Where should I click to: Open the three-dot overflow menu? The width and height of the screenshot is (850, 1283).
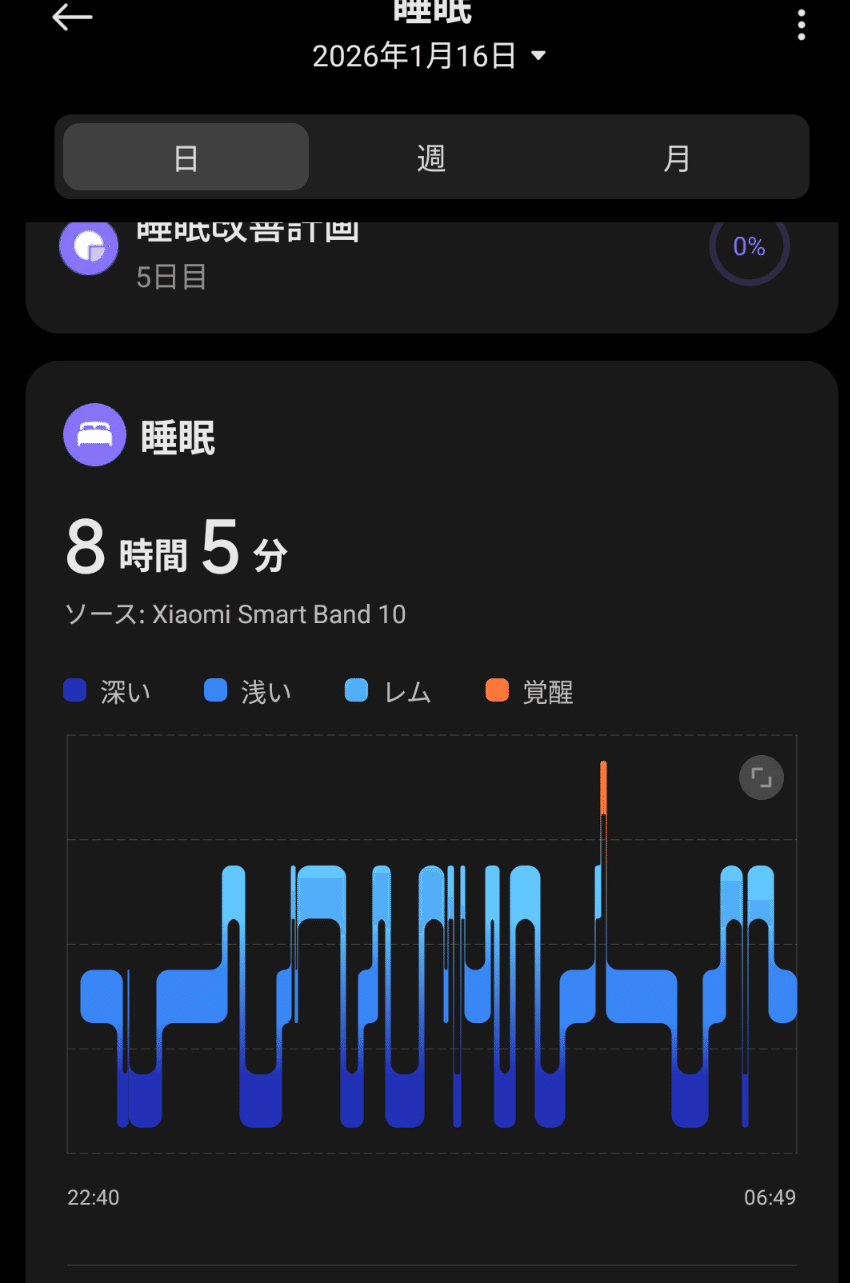point(801,25)
